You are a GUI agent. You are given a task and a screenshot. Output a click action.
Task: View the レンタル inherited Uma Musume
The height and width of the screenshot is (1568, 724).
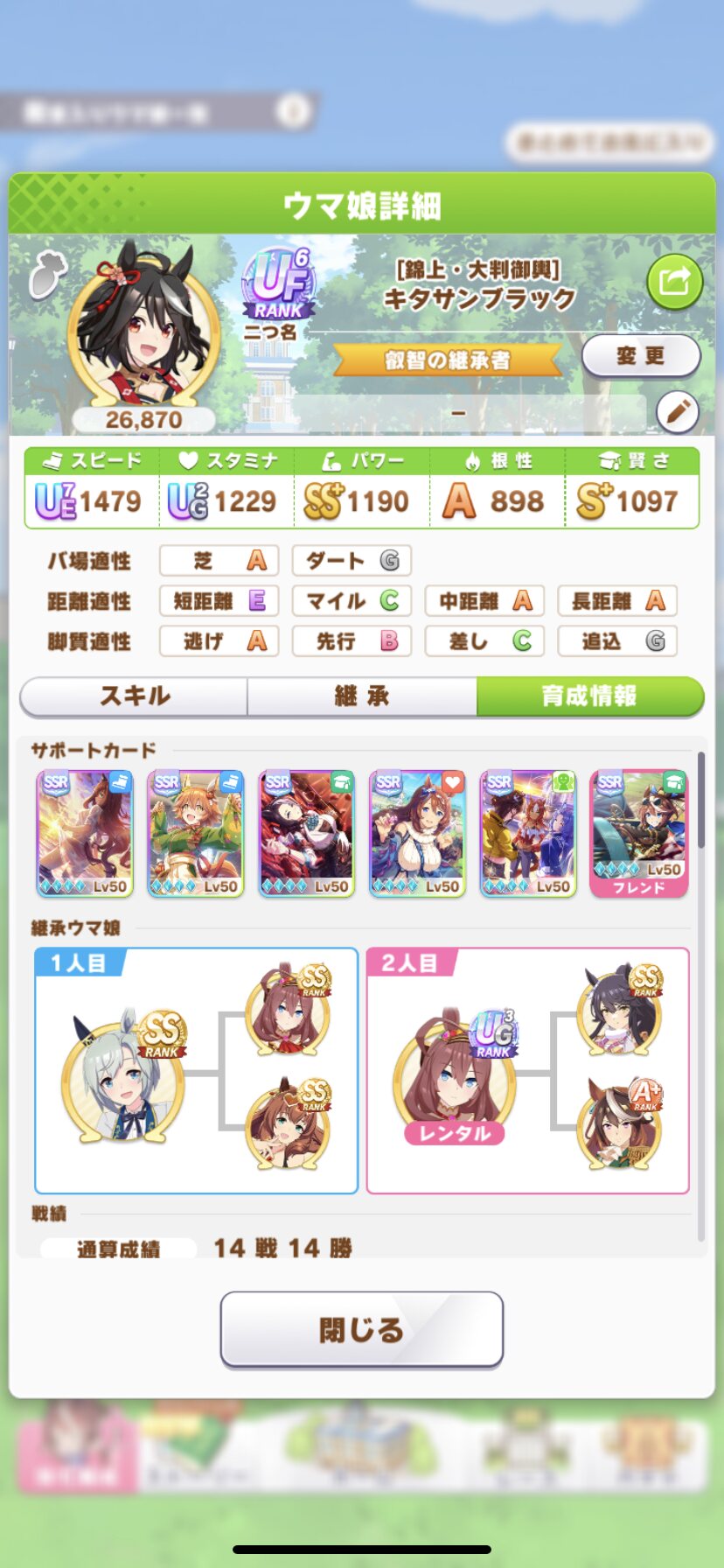[x=455, y=1079]
